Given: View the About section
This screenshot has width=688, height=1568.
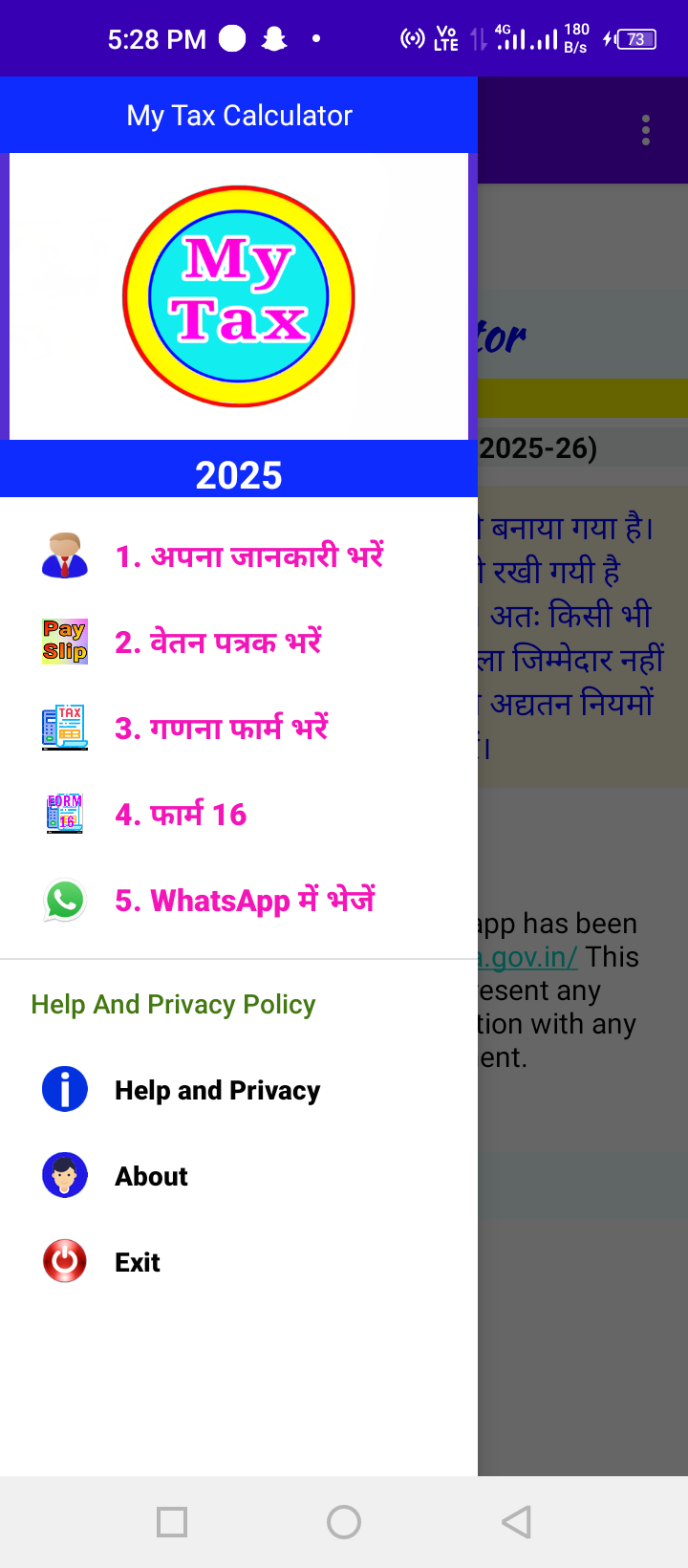Looking at the screenshot, I should pos(151,1176).
